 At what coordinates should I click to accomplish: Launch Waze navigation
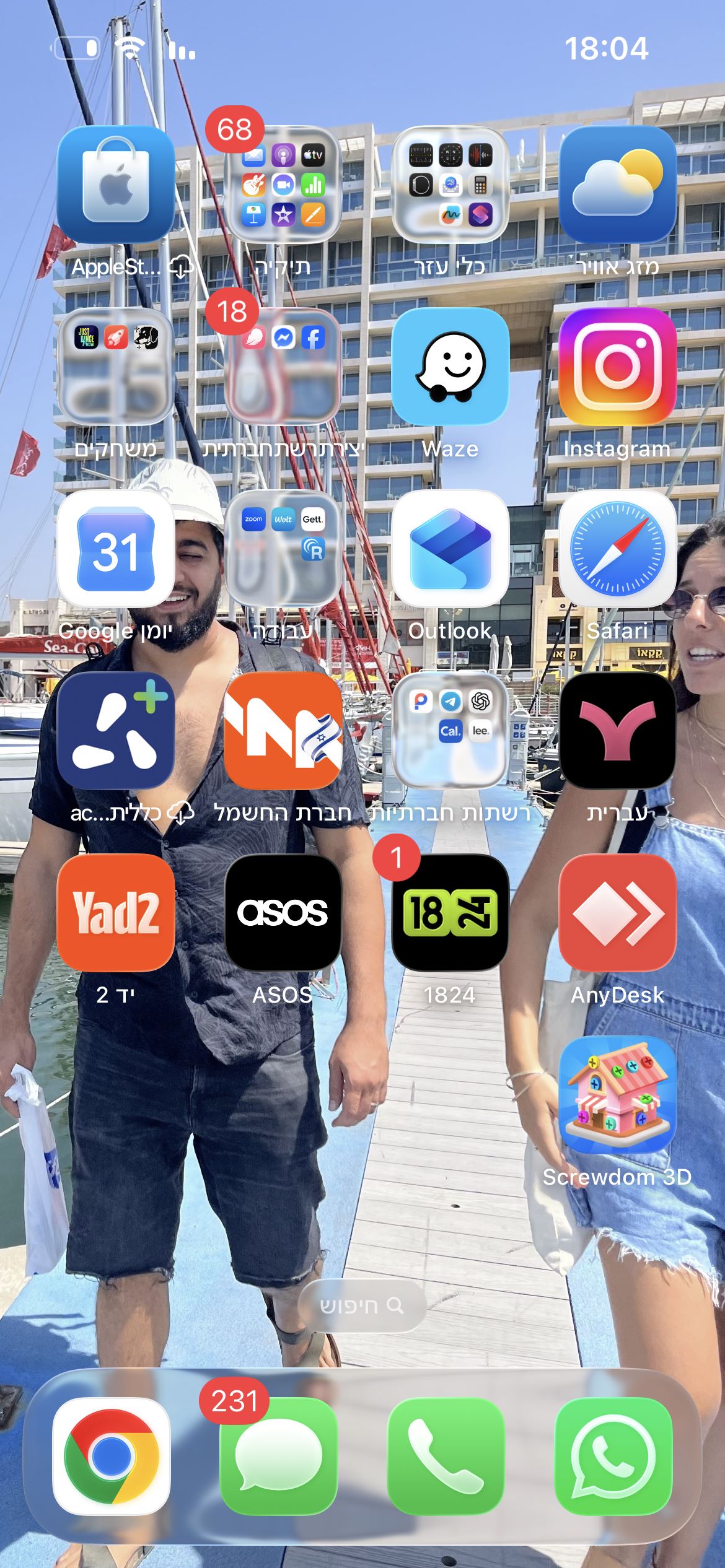450,366
